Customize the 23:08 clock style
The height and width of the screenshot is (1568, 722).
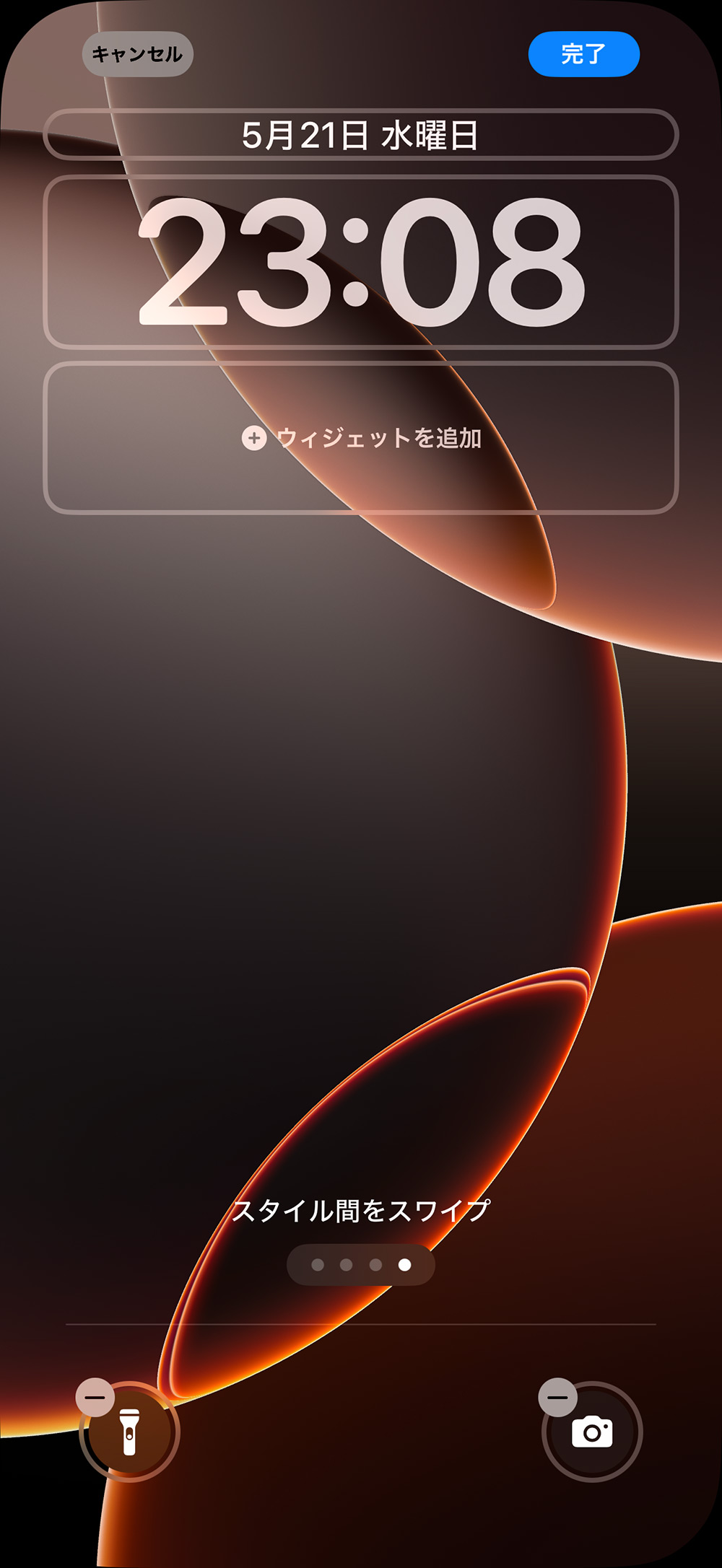tap(360, 261)
